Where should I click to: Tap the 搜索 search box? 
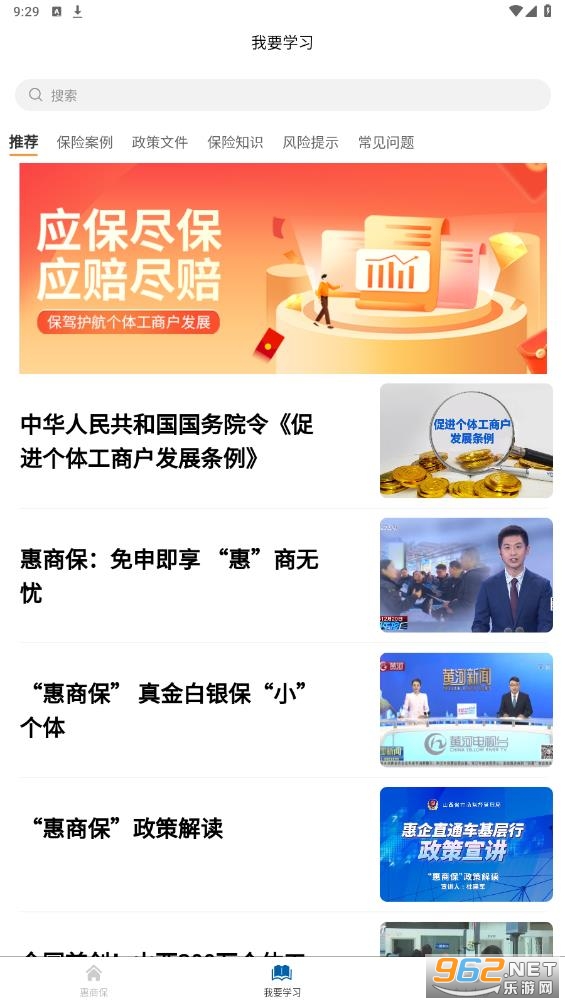coord(282,95)
